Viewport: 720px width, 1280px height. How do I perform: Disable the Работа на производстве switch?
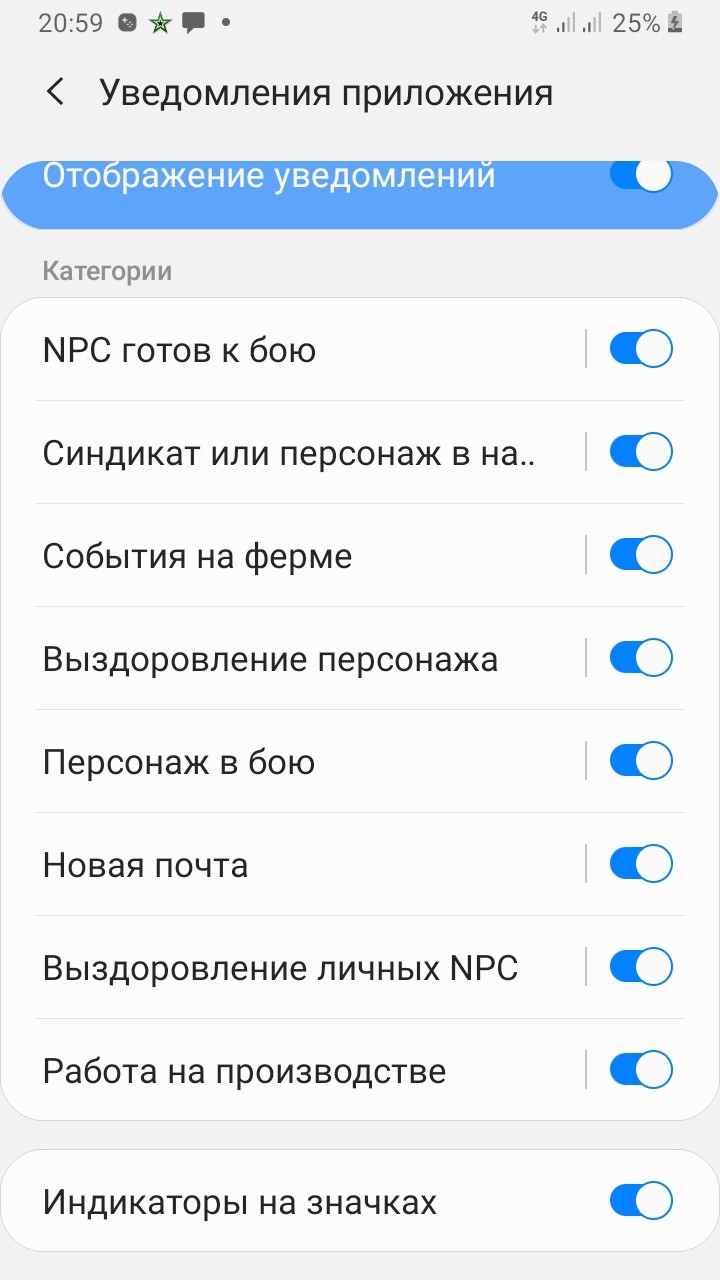641,1070
